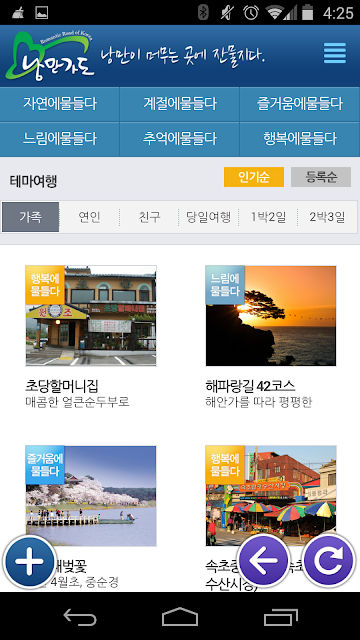Tap the purple back arrow button
The width and height of the screenshot is (360, 640).
click(x=264, y=561)
